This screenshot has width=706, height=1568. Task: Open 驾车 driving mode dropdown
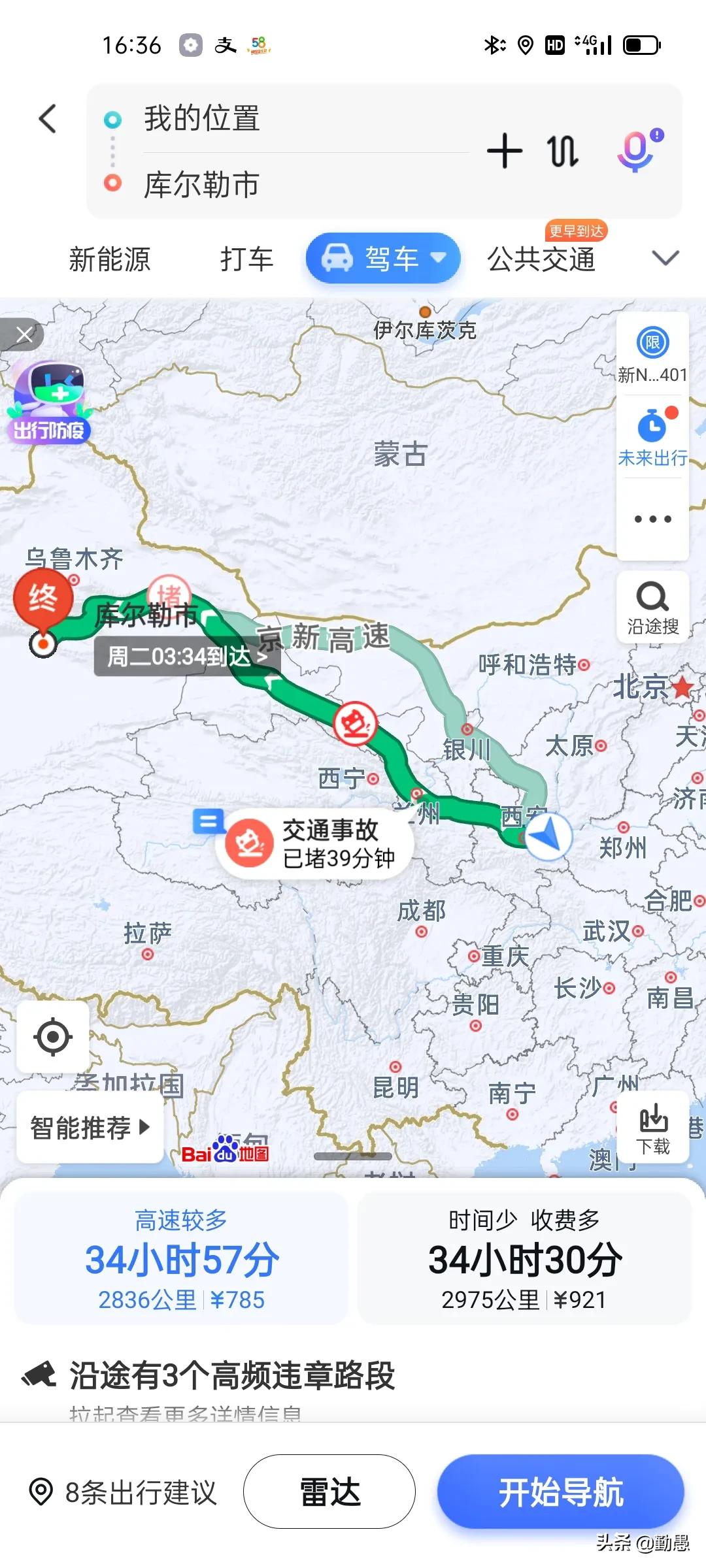384,259
